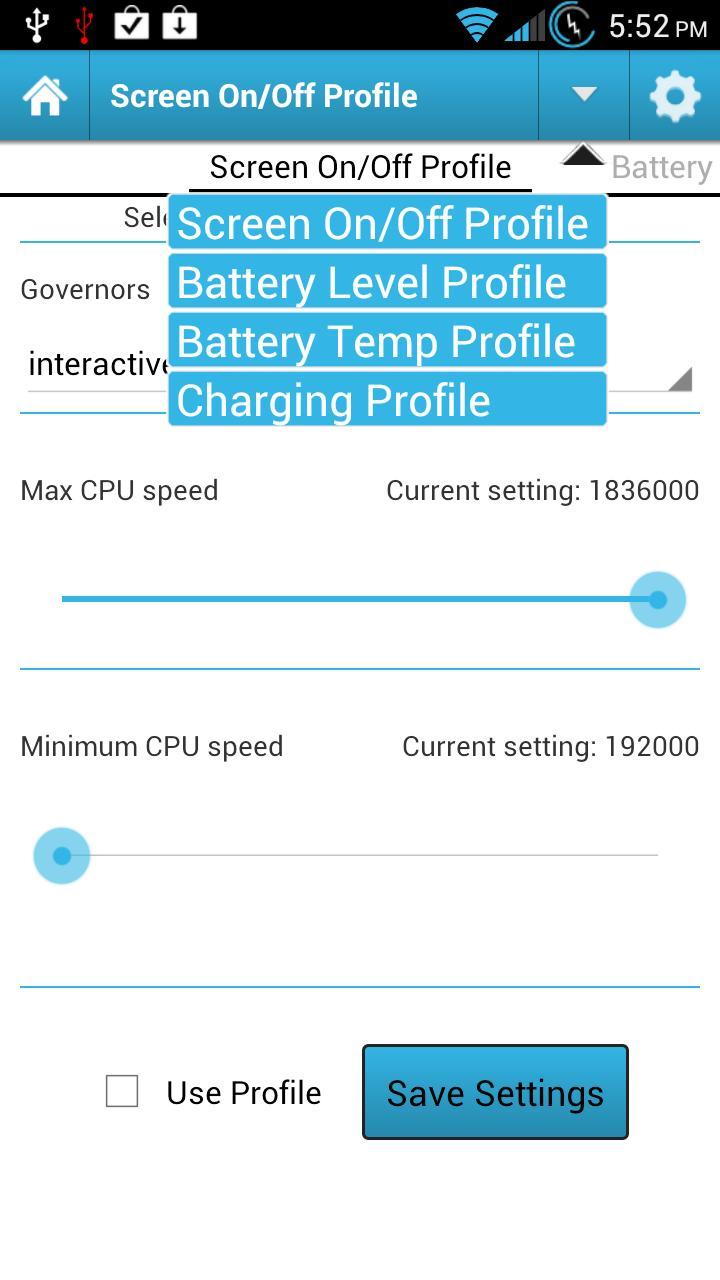The width and height of the screenshot is (720, 1280).
Task: Collapse the profile list via the up arrow
Action: 583,157
